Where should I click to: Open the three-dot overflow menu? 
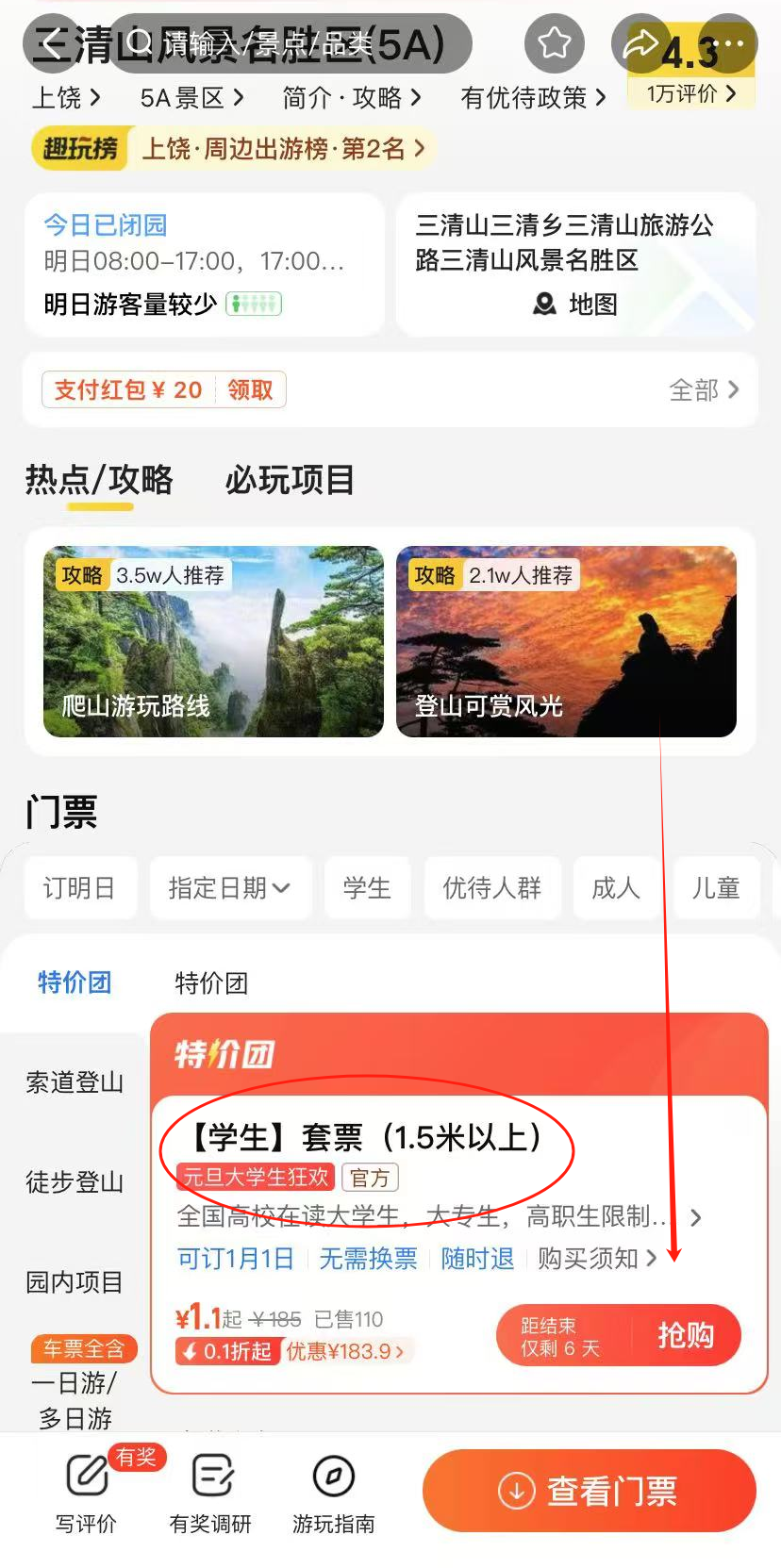[728, 43]
